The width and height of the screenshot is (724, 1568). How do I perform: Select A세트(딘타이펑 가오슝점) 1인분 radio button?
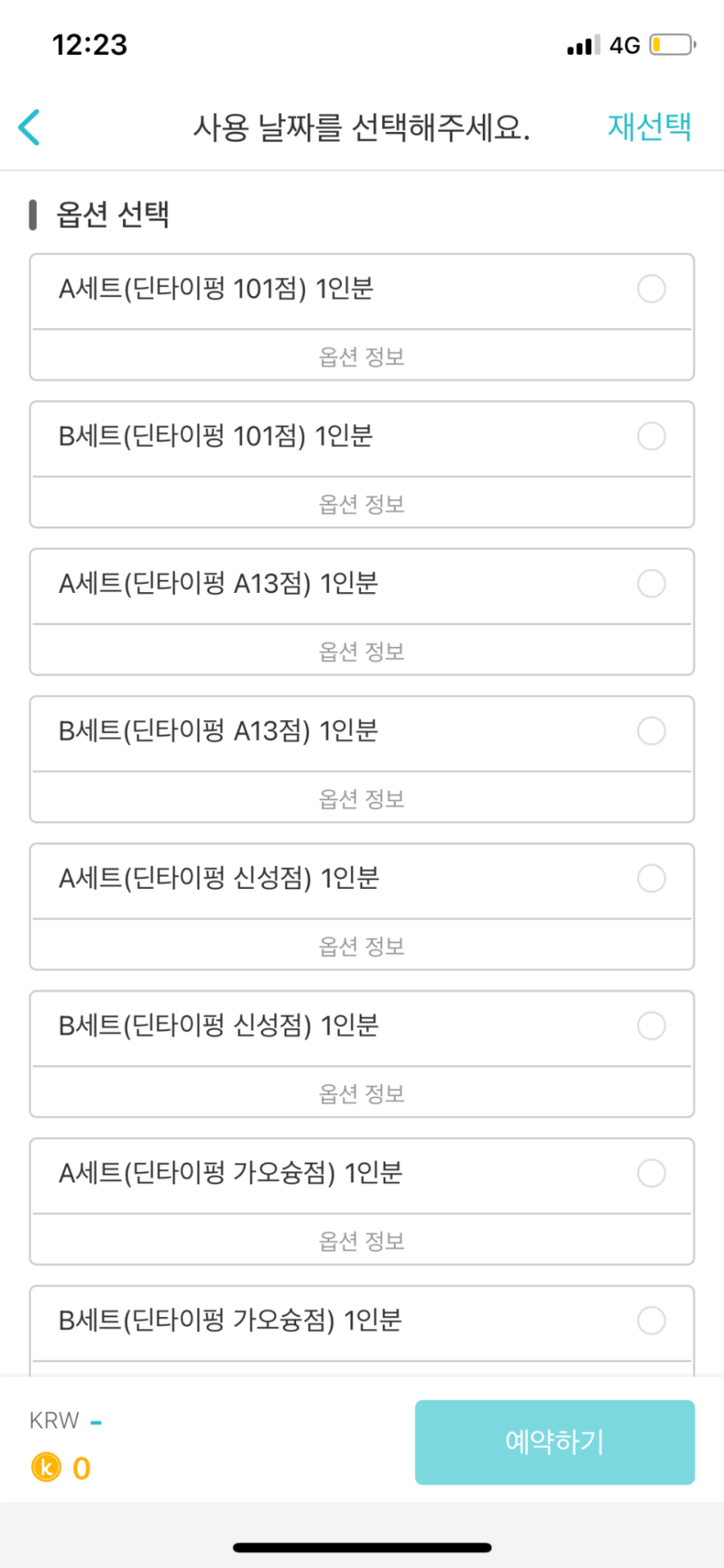pyautogui.click(x=652, y=1173)
